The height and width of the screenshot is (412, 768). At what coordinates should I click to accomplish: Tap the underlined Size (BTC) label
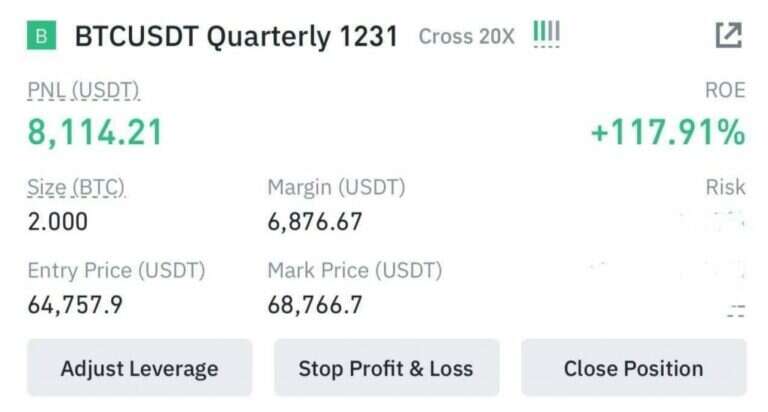(x=76, y=187)
